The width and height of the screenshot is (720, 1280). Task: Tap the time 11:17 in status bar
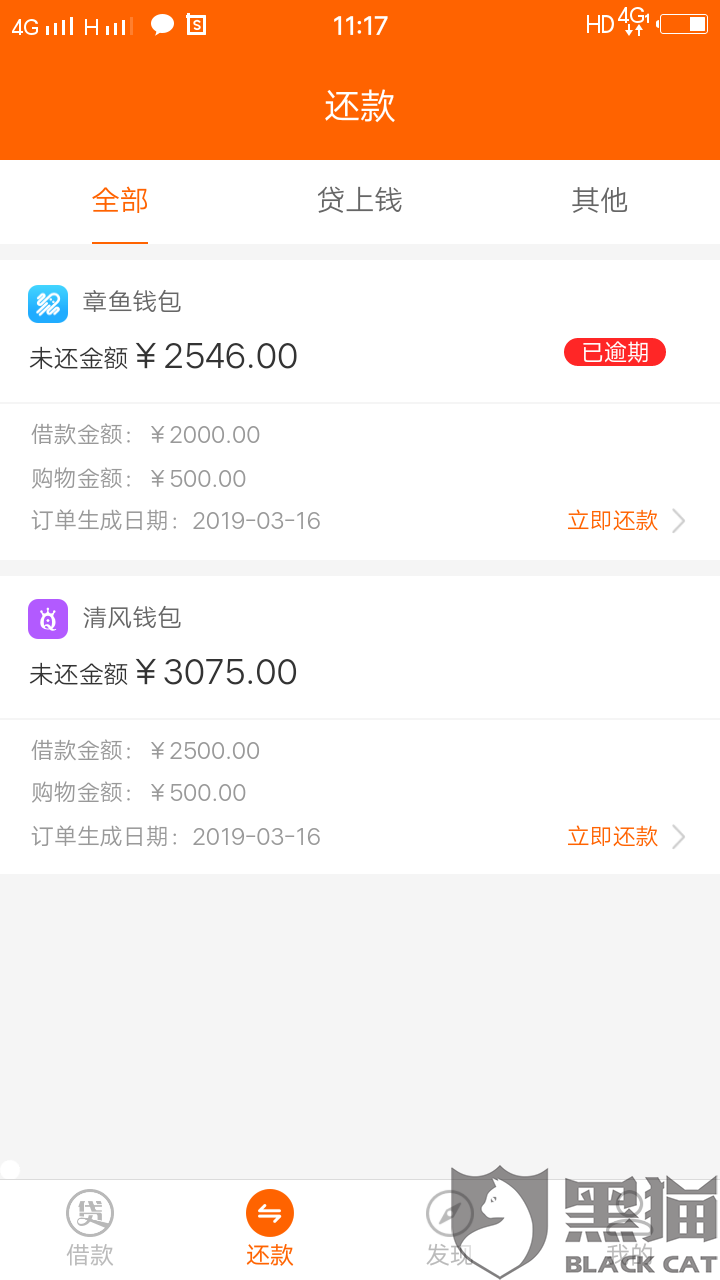click(x=360, y=26)
